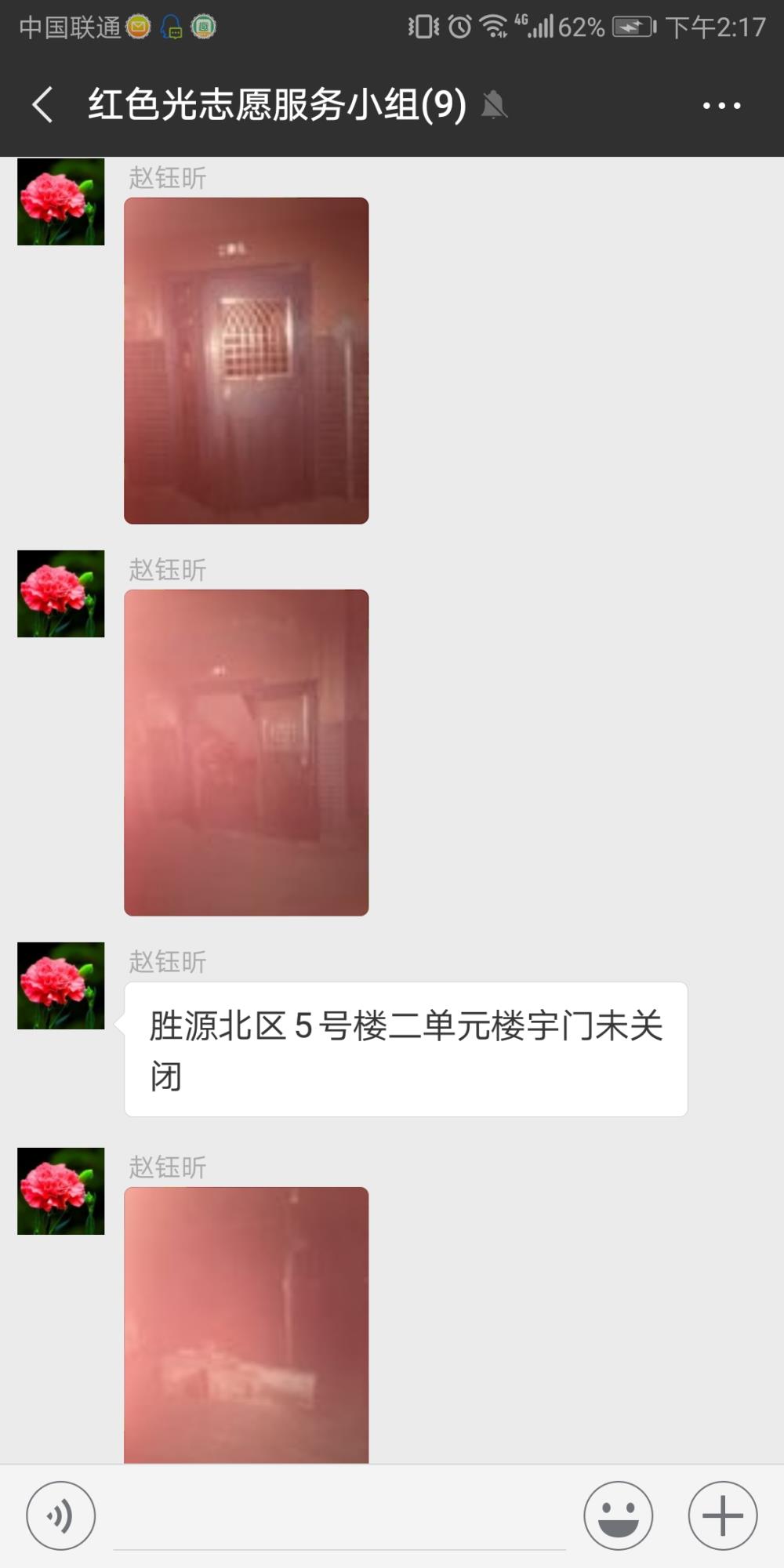The image size is (784, 1568).
Task: Open the last photo at the bottom
Action: click(x=246, y=1325)
